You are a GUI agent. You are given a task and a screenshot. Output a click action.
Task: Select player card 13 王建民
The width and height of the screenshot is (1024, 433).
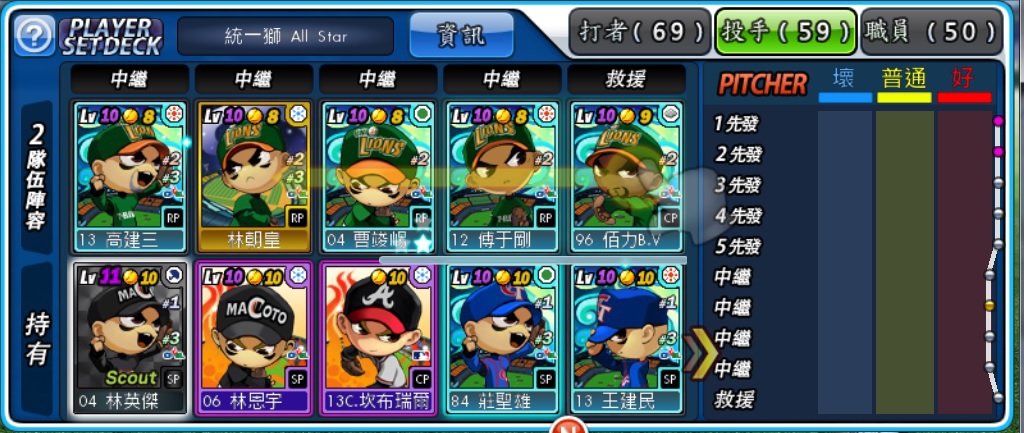[626, 338]
